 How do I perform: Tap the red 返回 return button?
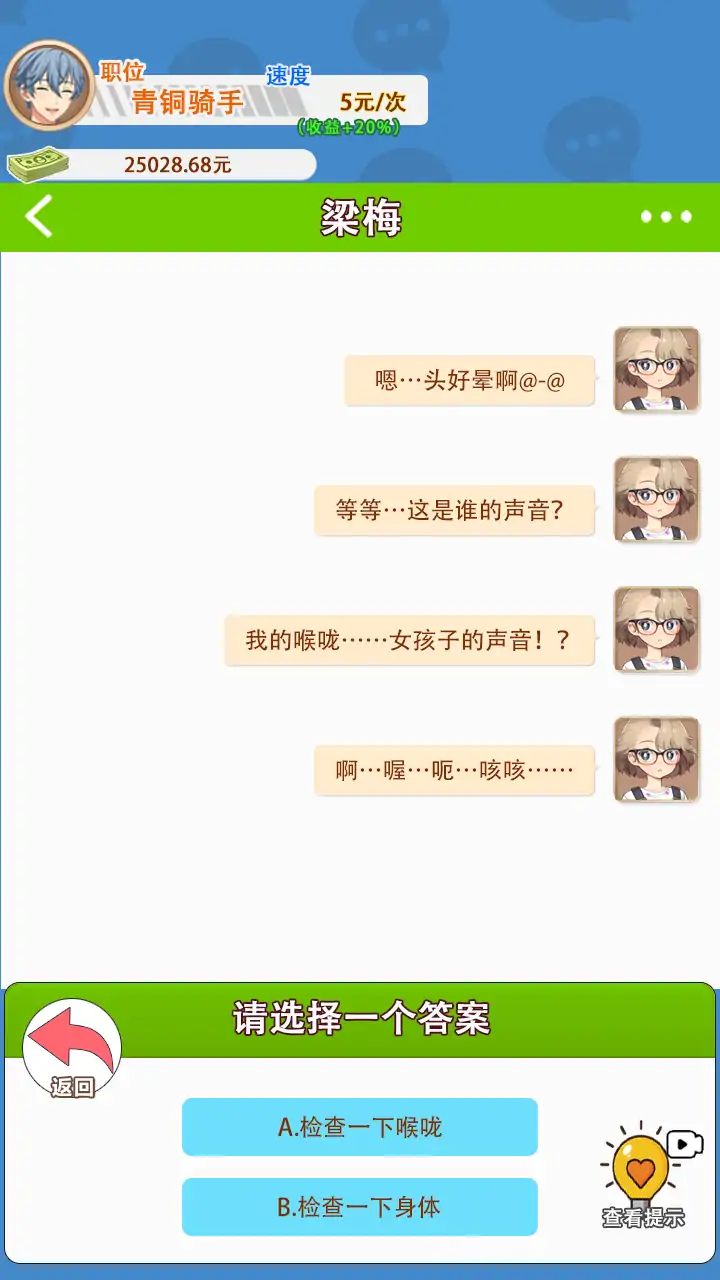71,1050
